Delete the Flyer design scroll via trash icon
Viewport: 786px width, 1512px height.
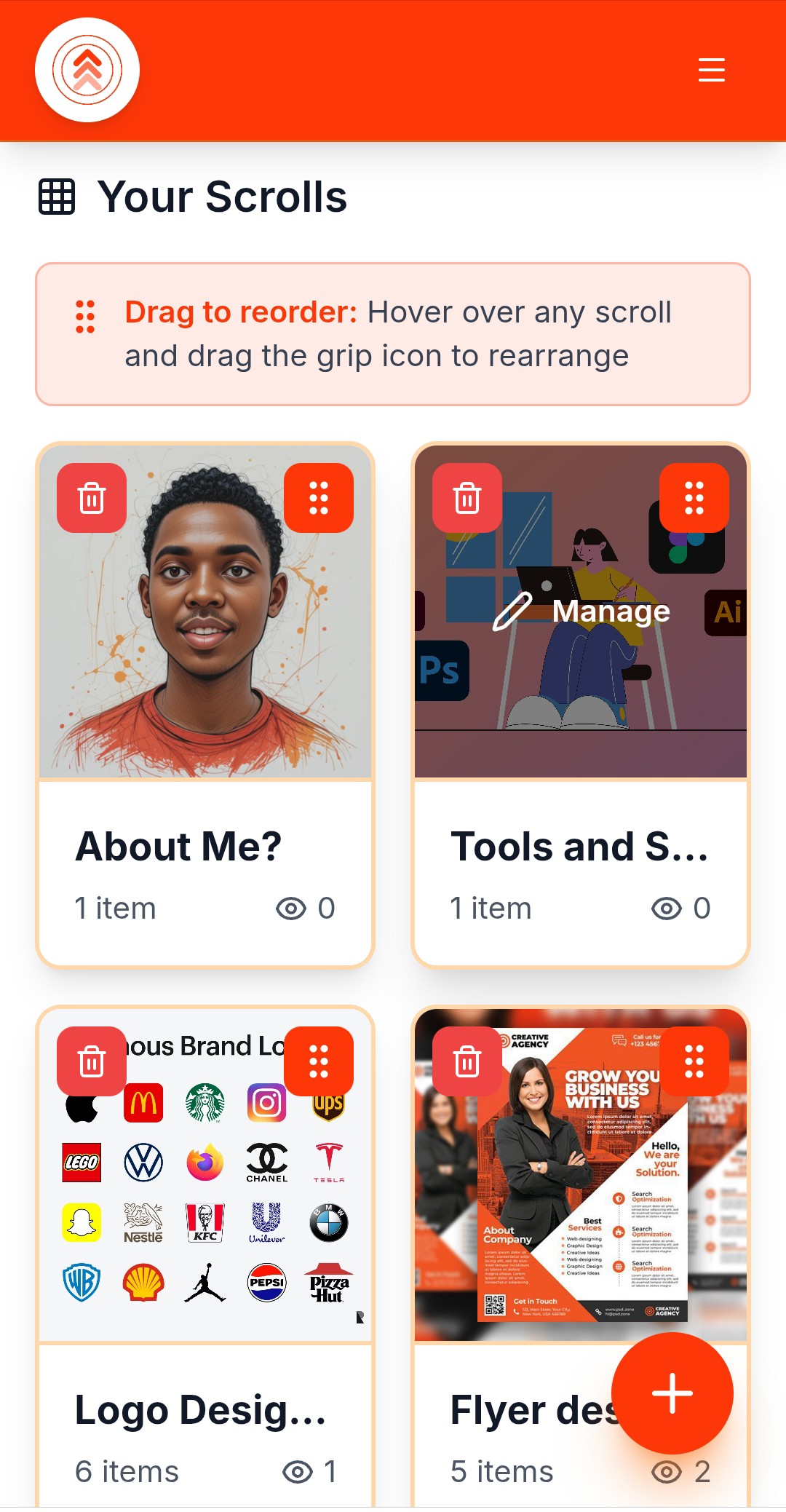(x=467, y=1061)
